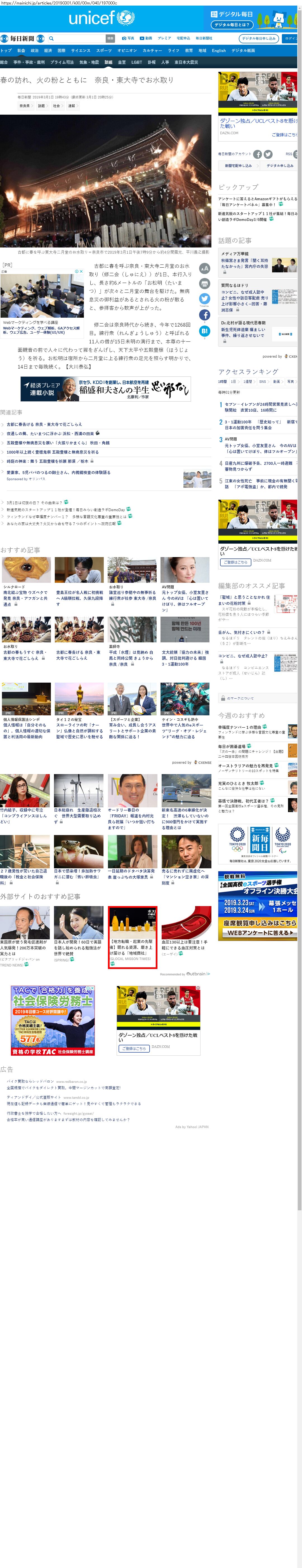Change text size with the Aa icon
Image resolution: width=302 pixels, height=1568 pixels.
pyautogui.click(x=205, y=268)
